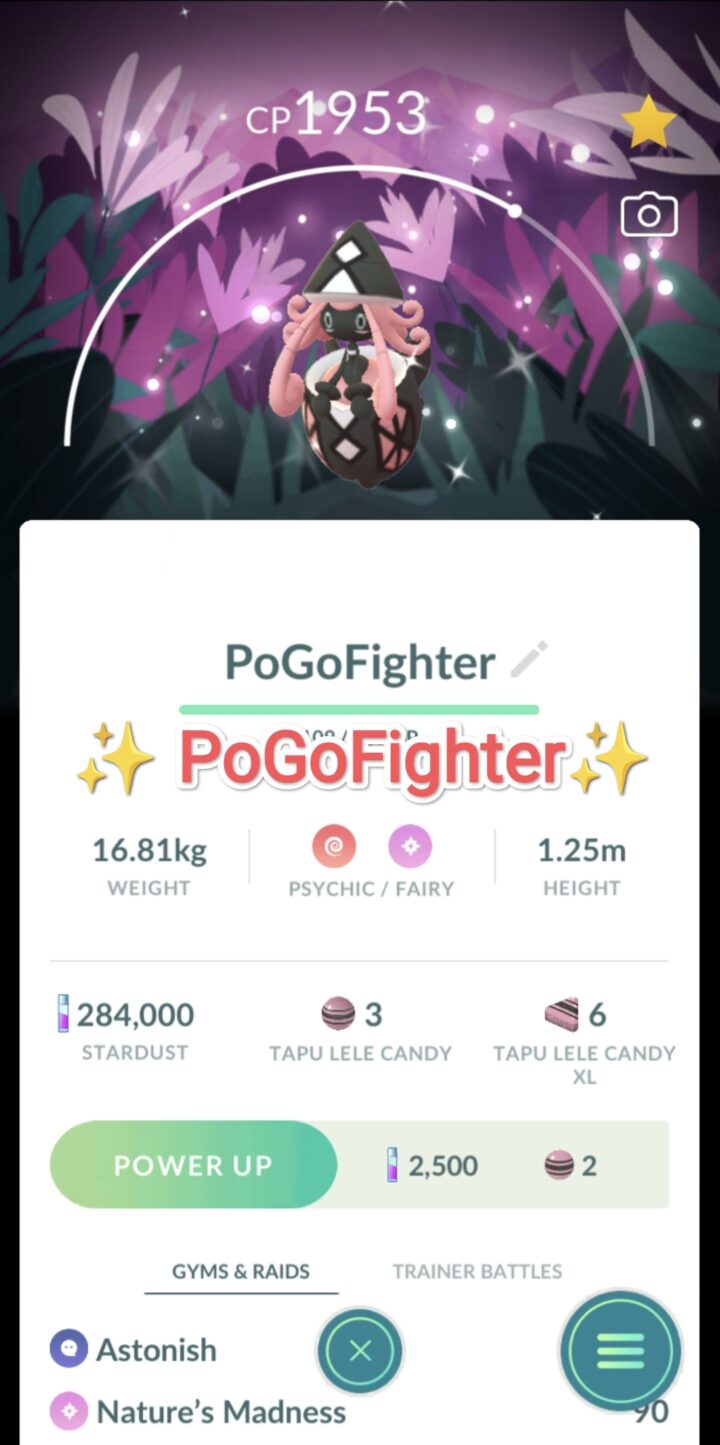Tap the Stardust vial icon

[62, 1013]
